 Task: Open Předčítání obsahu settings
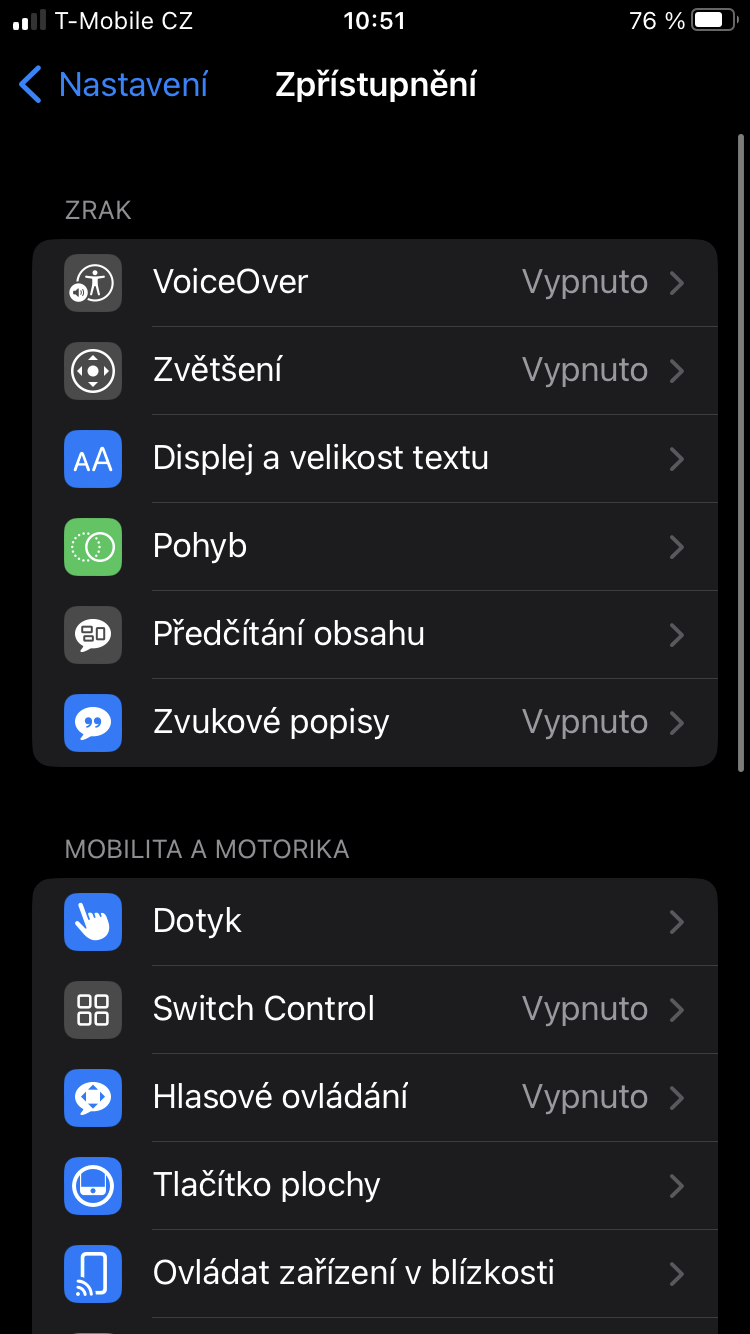tap(375, 635)
